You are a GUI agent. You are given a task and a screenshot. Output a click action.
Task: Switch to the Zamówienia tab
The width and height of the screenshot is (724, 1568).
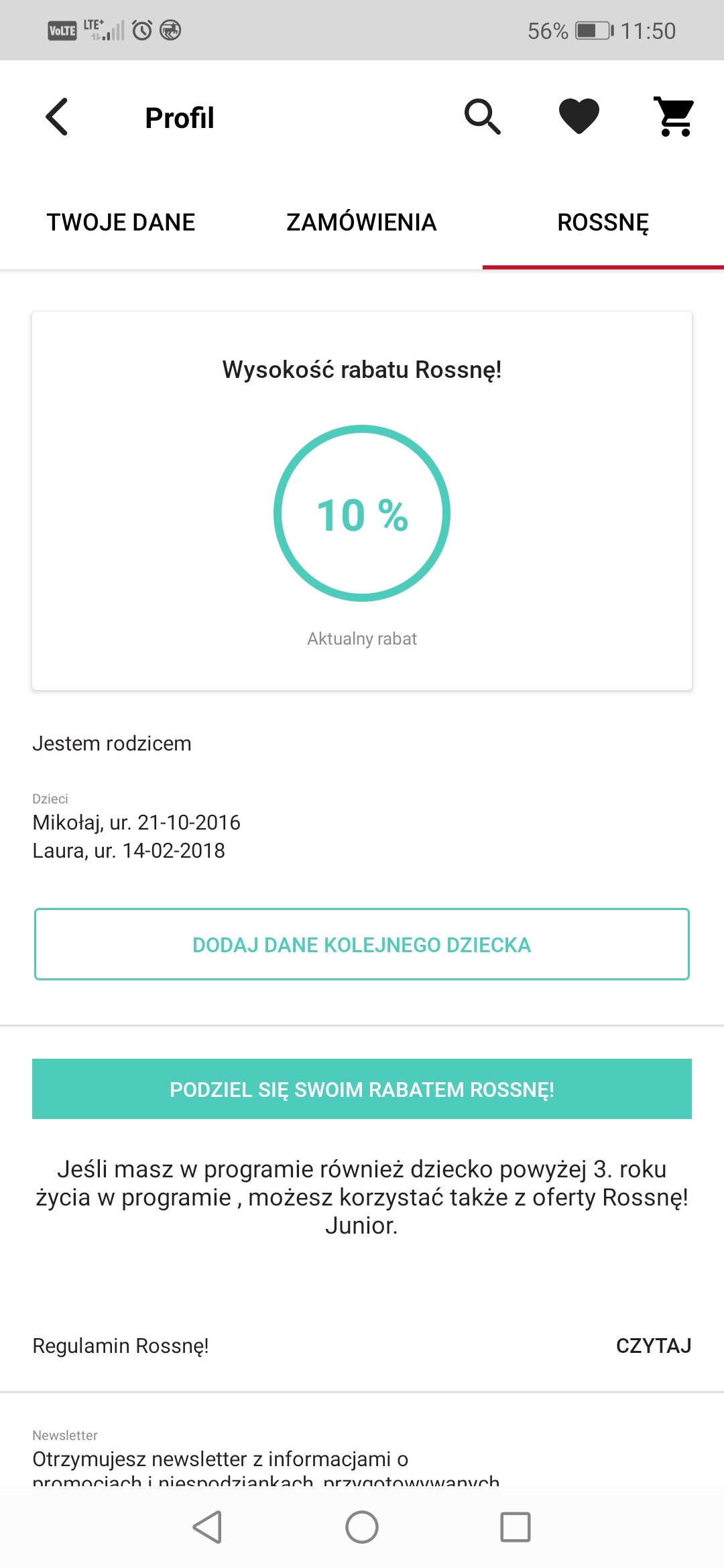pyautogui.click(x=361, y=222)
